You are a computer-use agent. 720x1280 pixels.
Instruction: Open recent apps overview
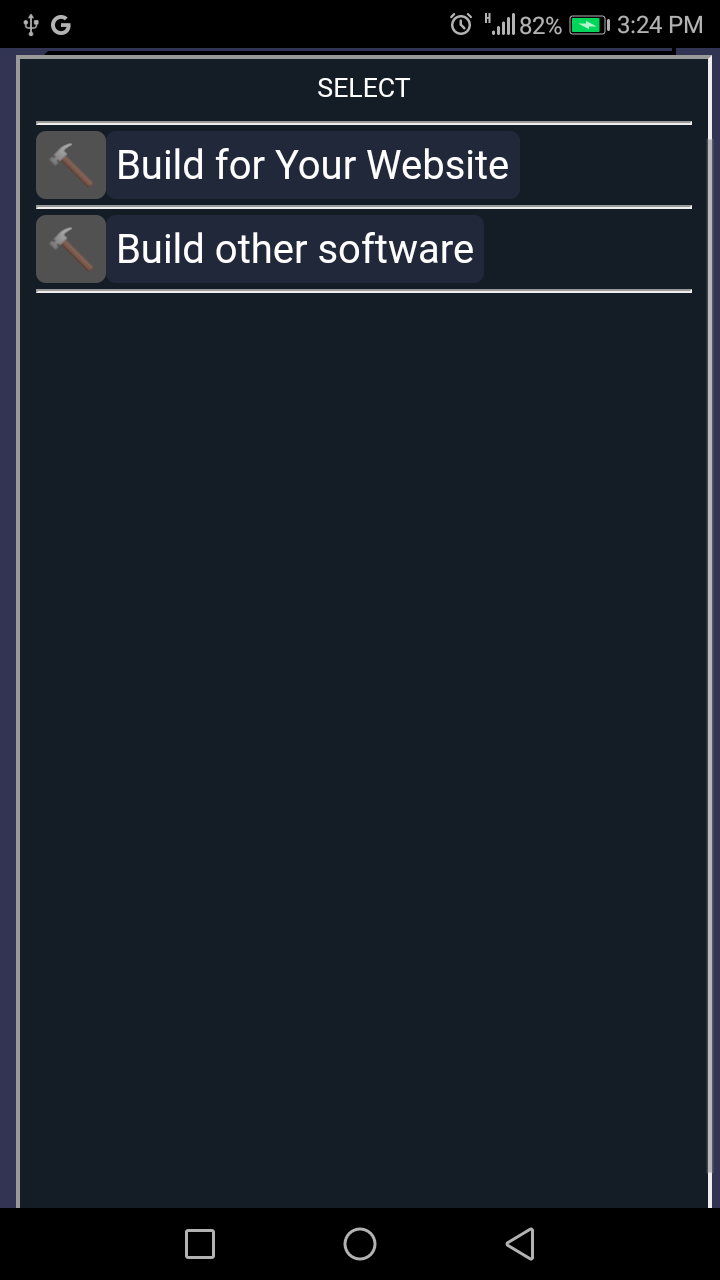pyautogui.click(x=200, y=1244)
